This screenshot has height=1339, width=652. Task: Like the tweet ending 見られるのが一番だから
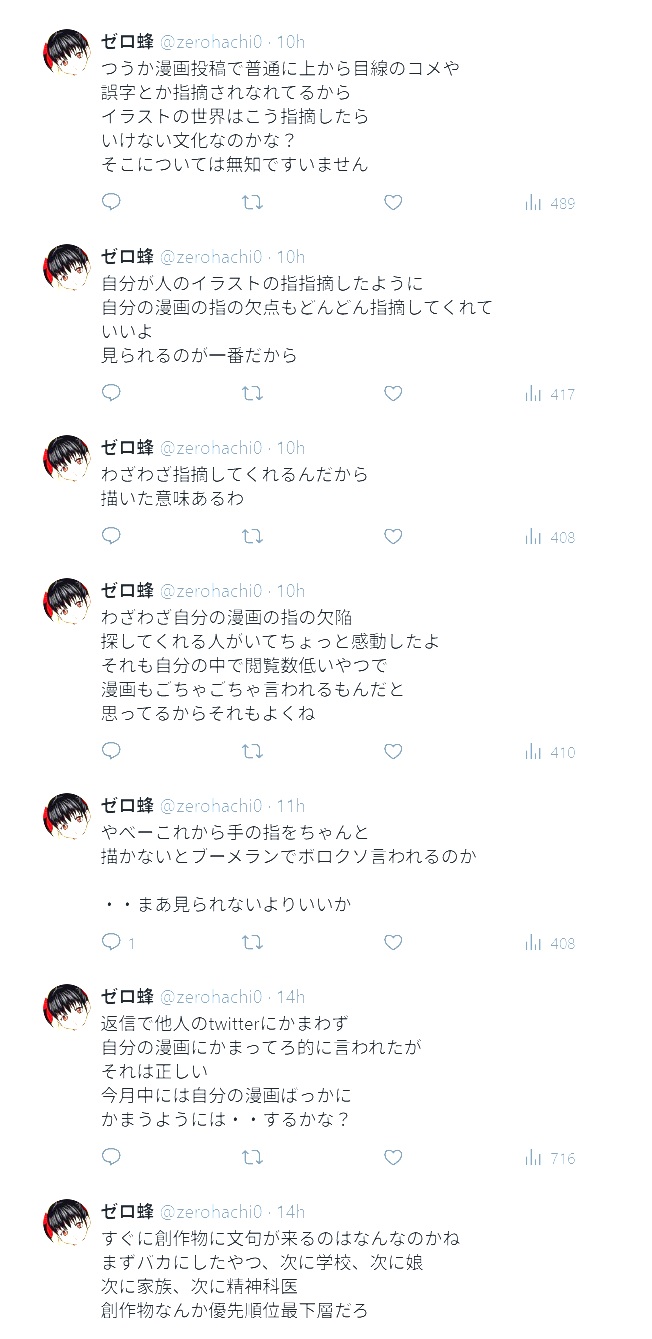[393, 394]
